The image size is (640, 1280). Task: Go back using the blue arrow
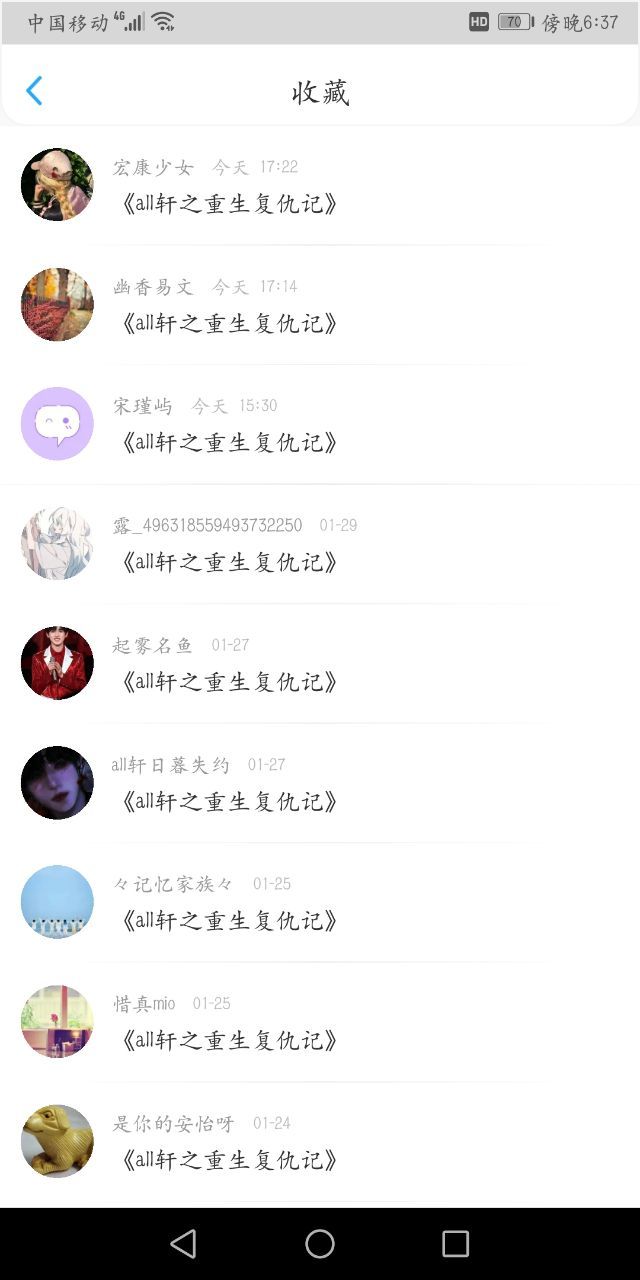coord(34,91)
